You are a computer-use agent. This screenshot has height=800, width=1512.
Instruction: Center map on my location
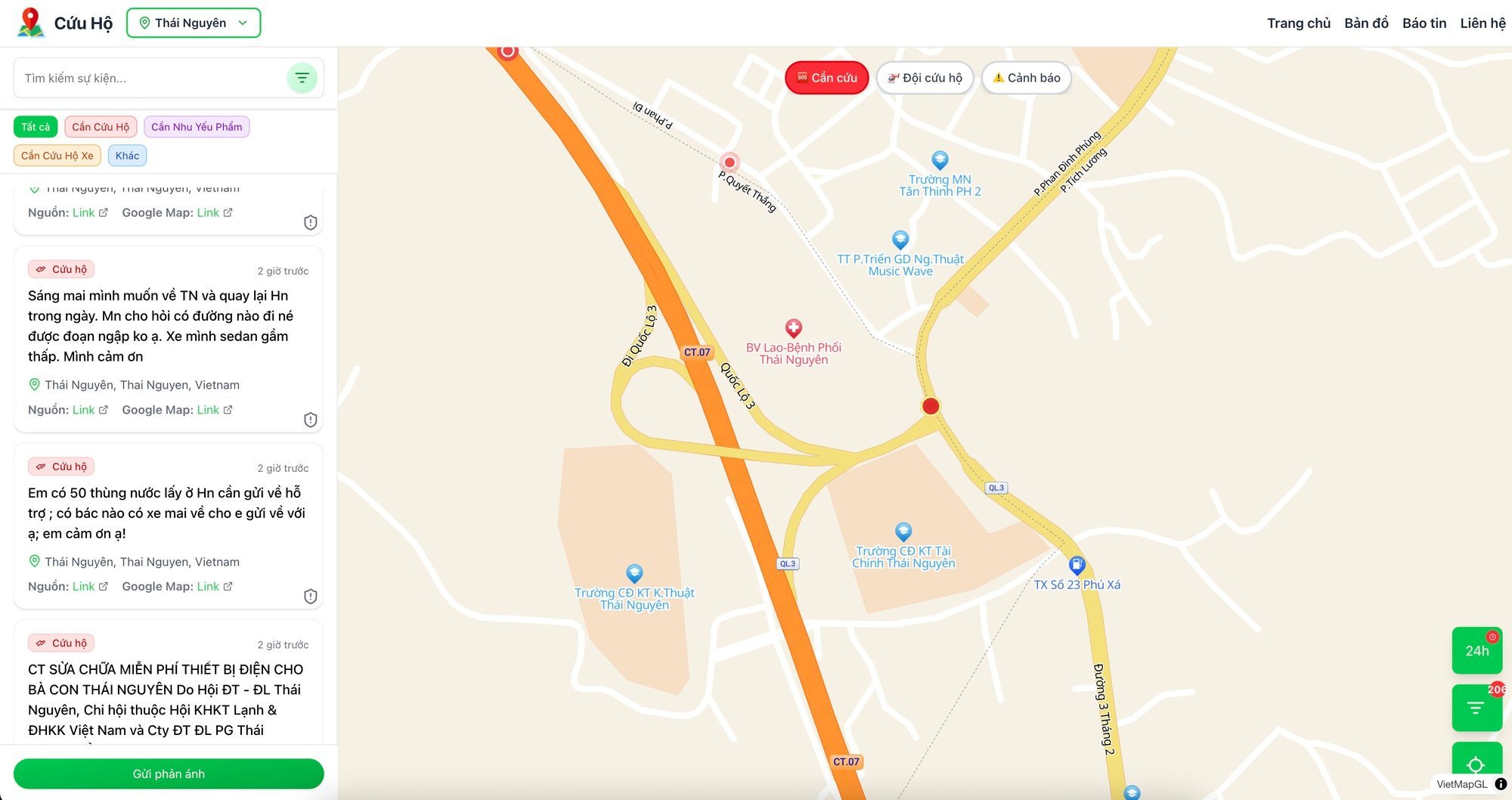pyautogui.click(x=1475, y=765)
